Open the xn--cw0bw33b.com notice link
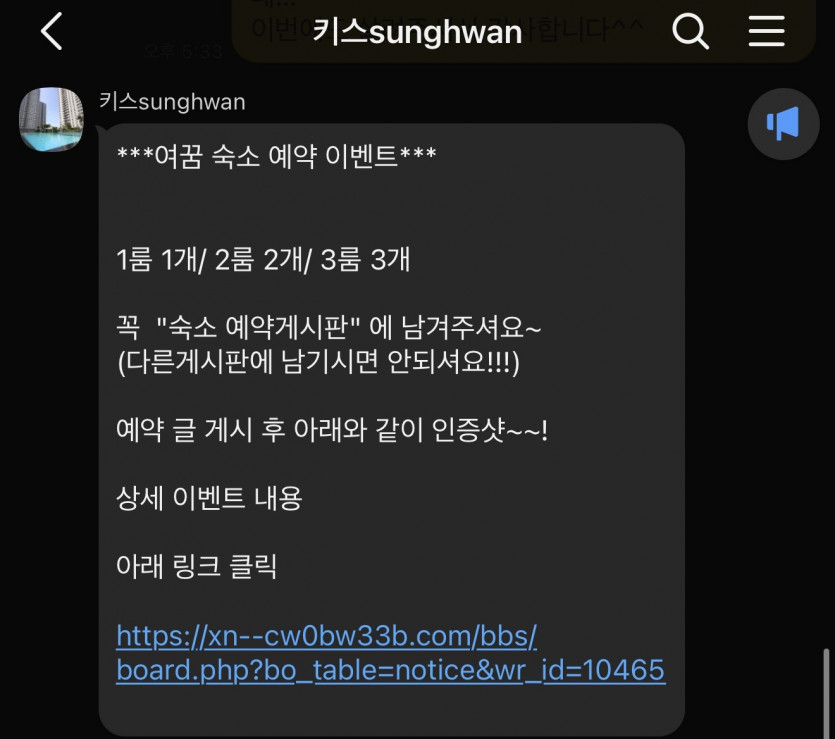Screen dimensions: 835x739 [390, 652]
